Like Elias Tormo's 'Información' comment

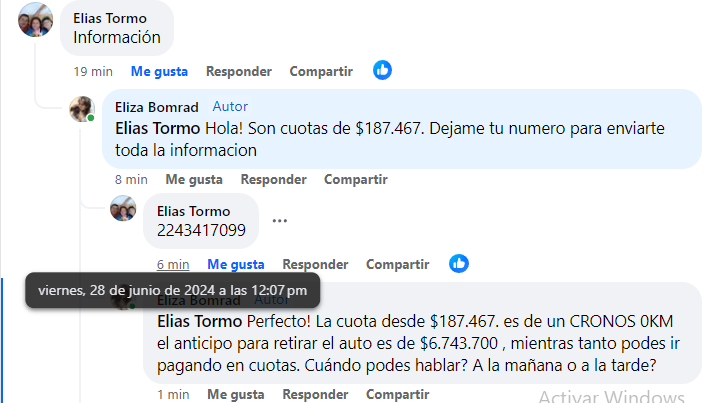coord(159,71)
